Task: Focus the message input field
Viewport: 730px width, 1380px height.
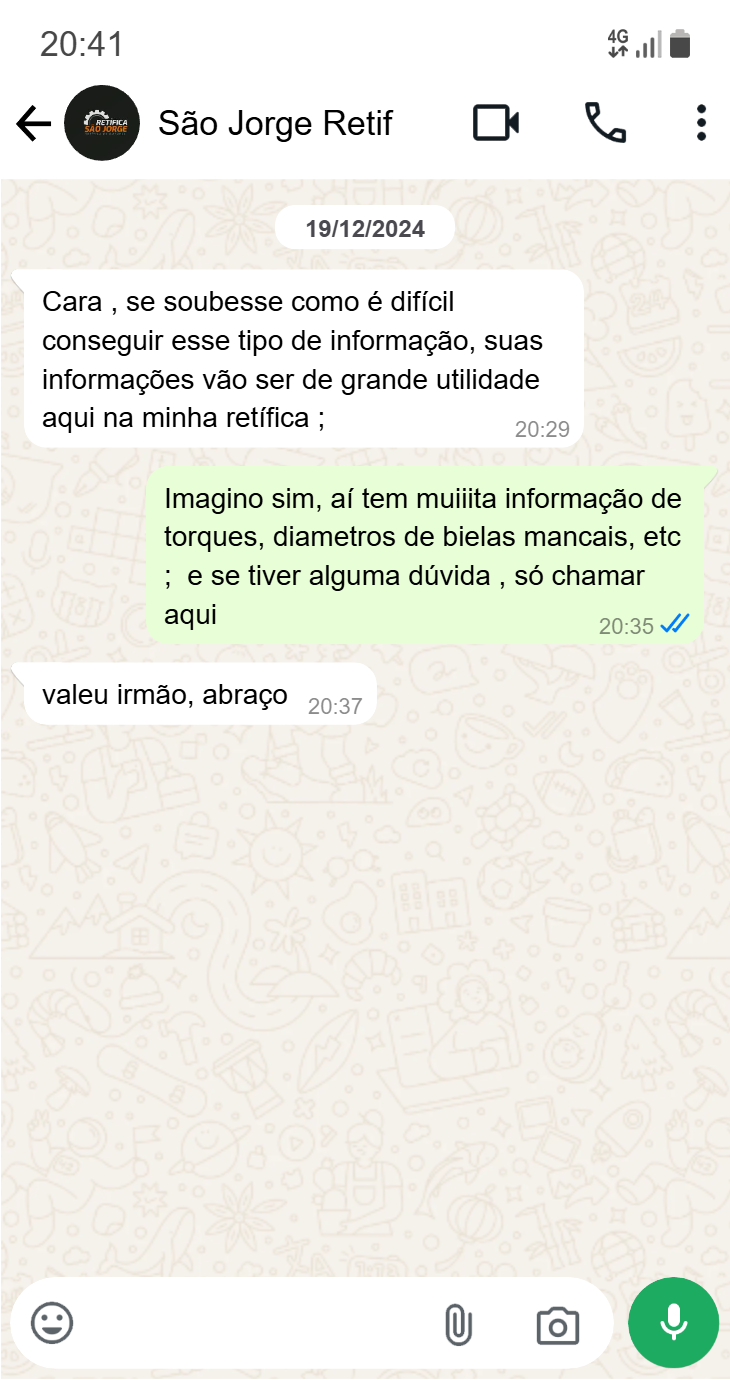Action: pyautogui.click(x=250, y=1323)
